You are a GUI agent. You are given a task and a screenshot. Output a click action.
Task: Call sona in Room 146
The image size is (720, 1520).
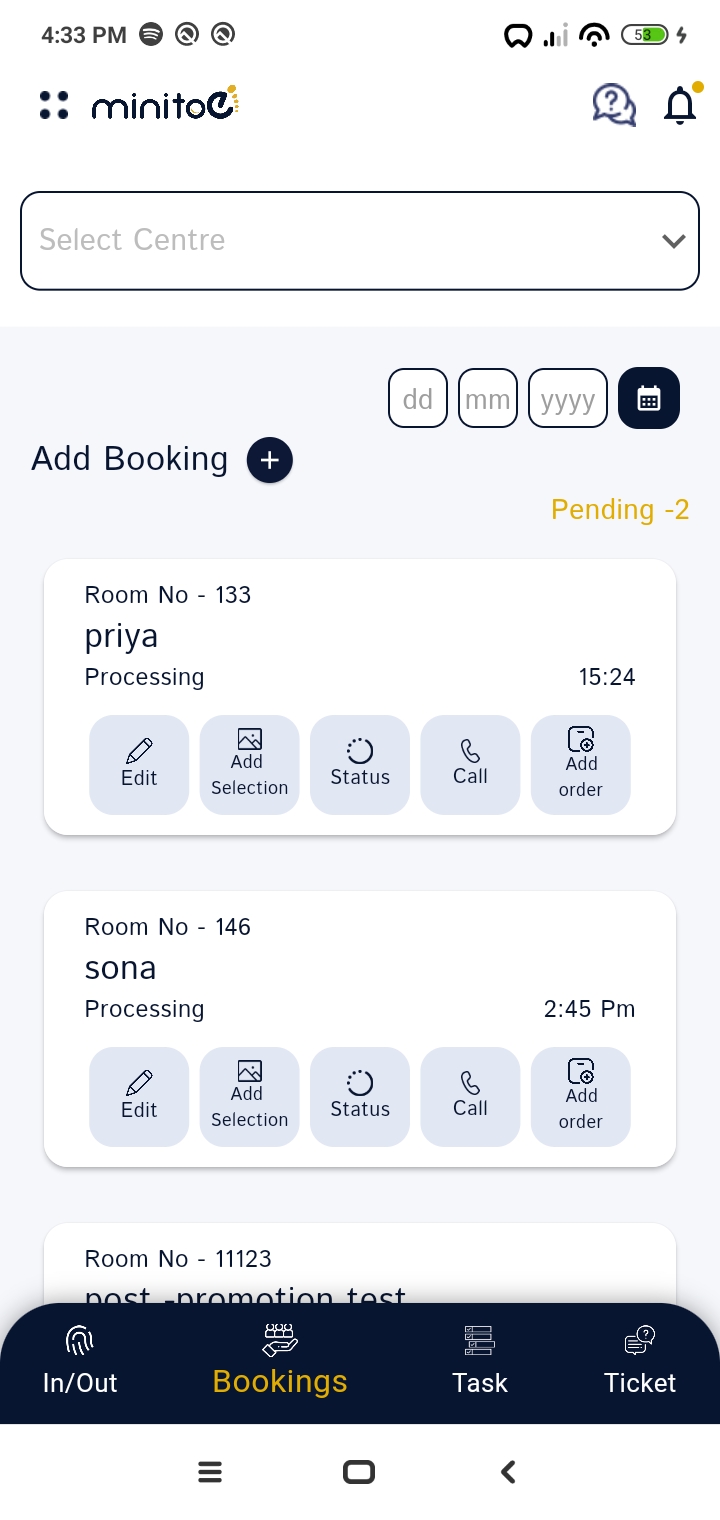(470, 1097)
